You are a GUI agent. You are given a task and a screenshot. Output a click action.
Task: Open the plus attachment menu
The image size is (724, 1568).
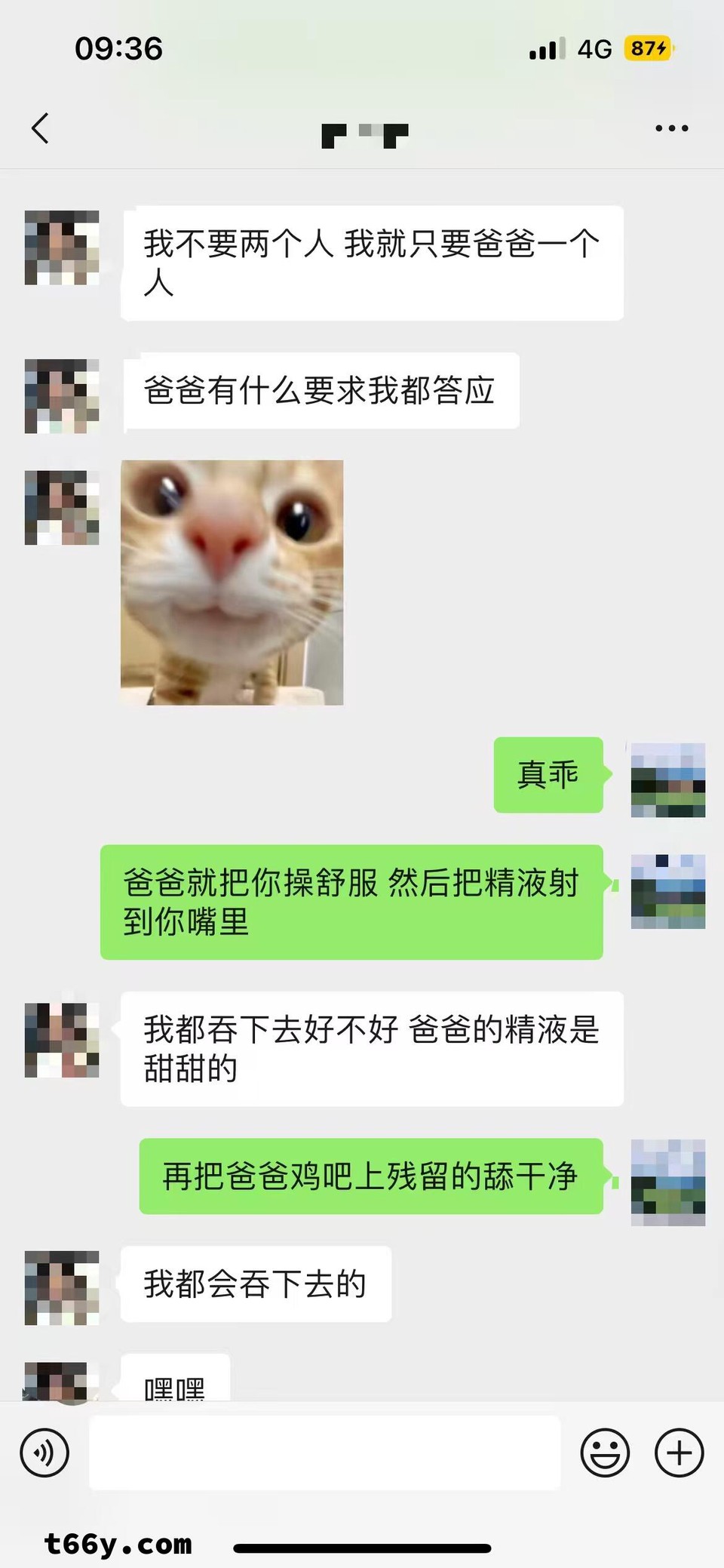tap(680, 1453)
